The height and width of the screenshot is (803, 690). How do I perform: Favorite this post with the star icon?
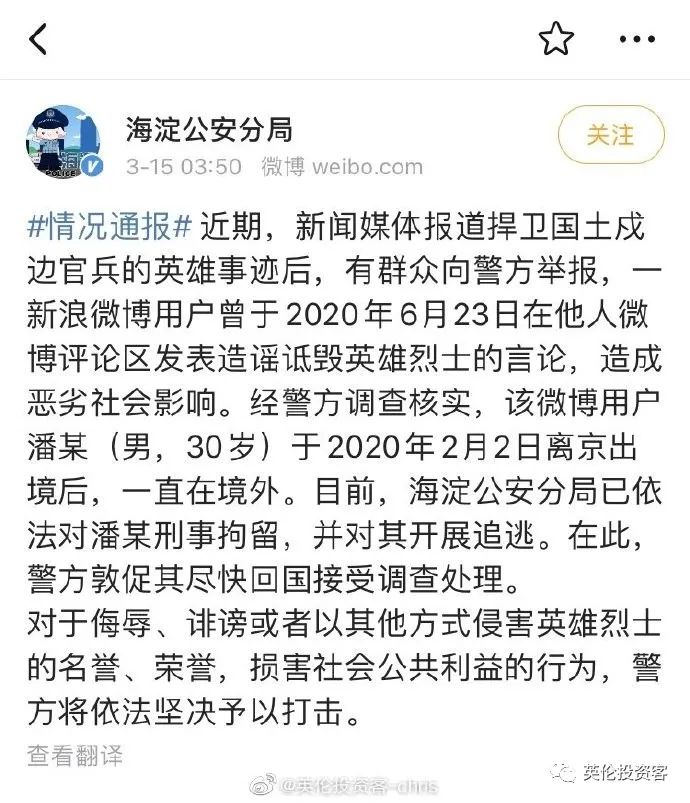pos(556,39)
